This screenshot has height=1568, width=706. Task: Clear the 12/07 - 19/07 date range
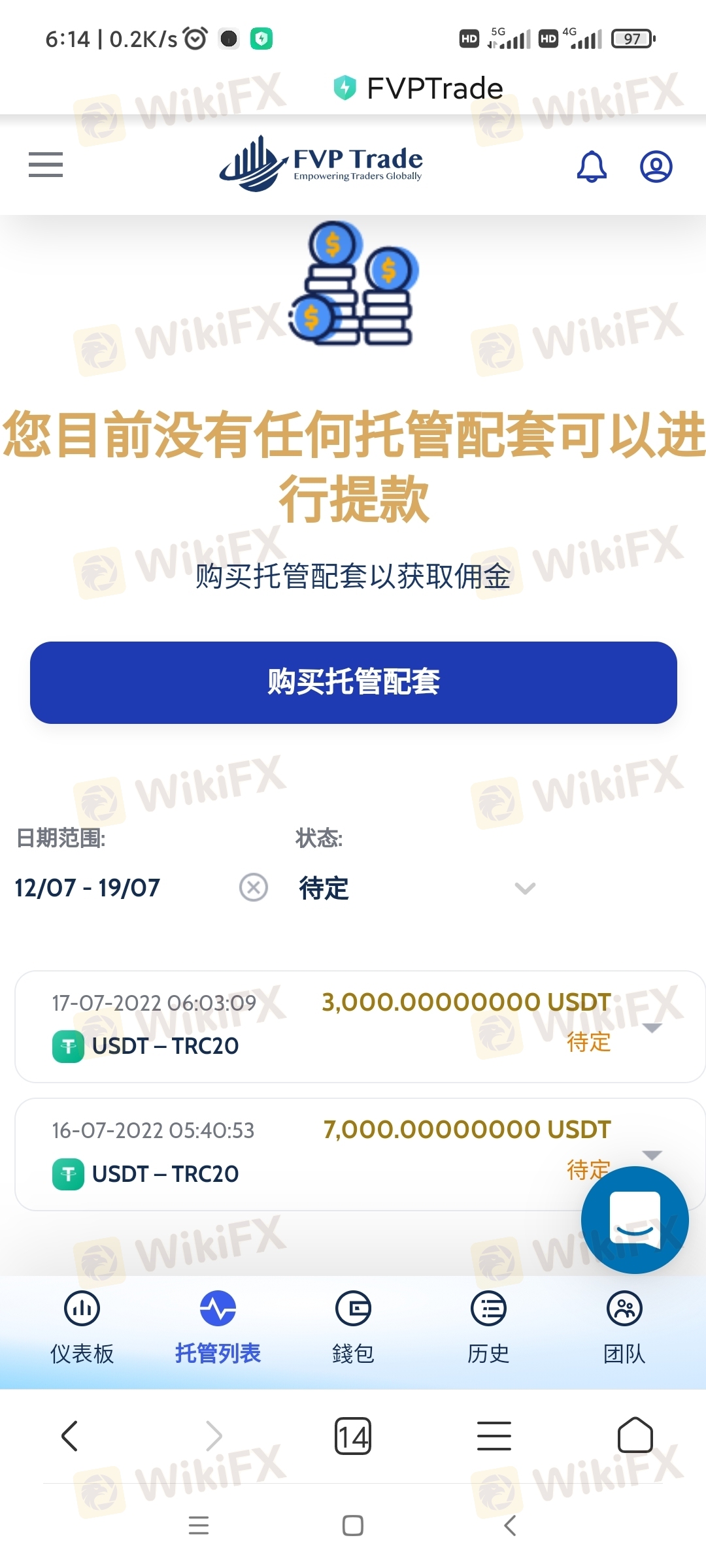(x=254, y=887)
